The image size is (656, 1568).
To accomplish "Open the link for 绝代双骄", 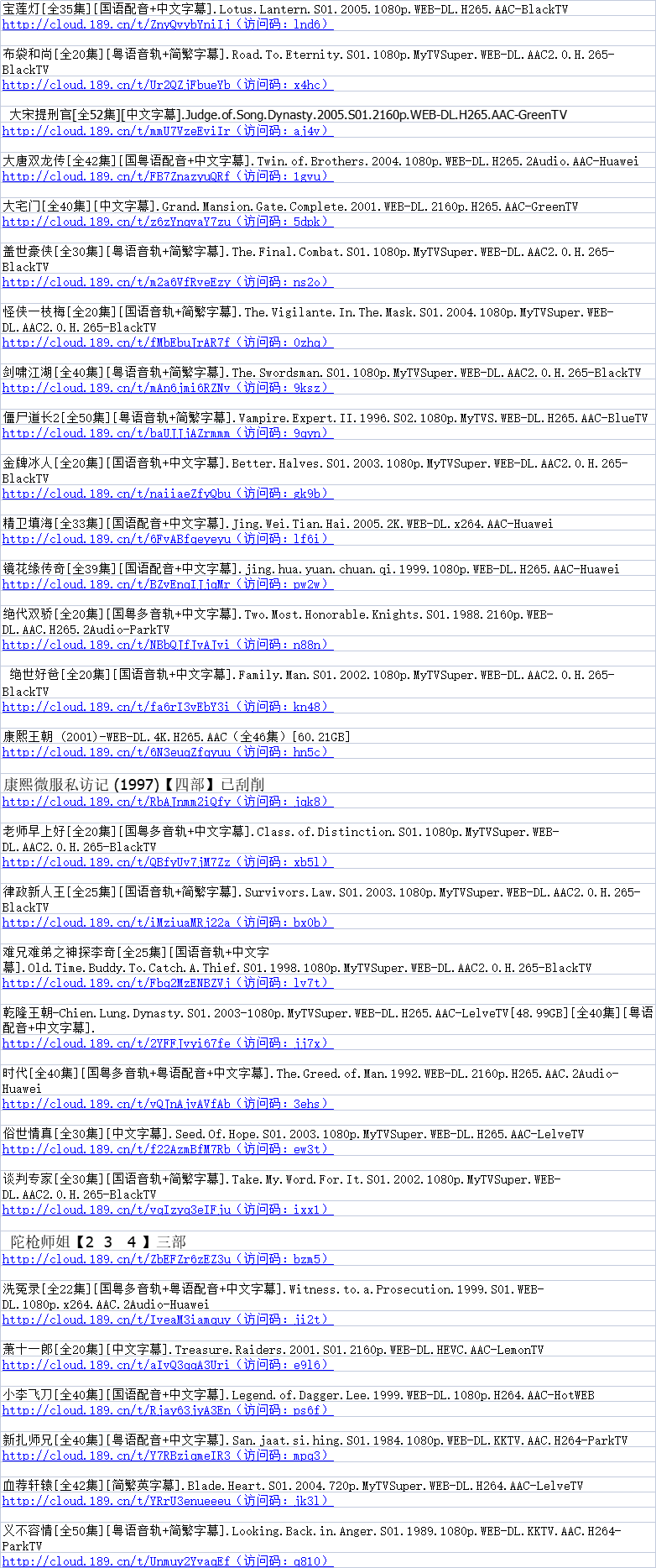I will click(x=166, y=645).
